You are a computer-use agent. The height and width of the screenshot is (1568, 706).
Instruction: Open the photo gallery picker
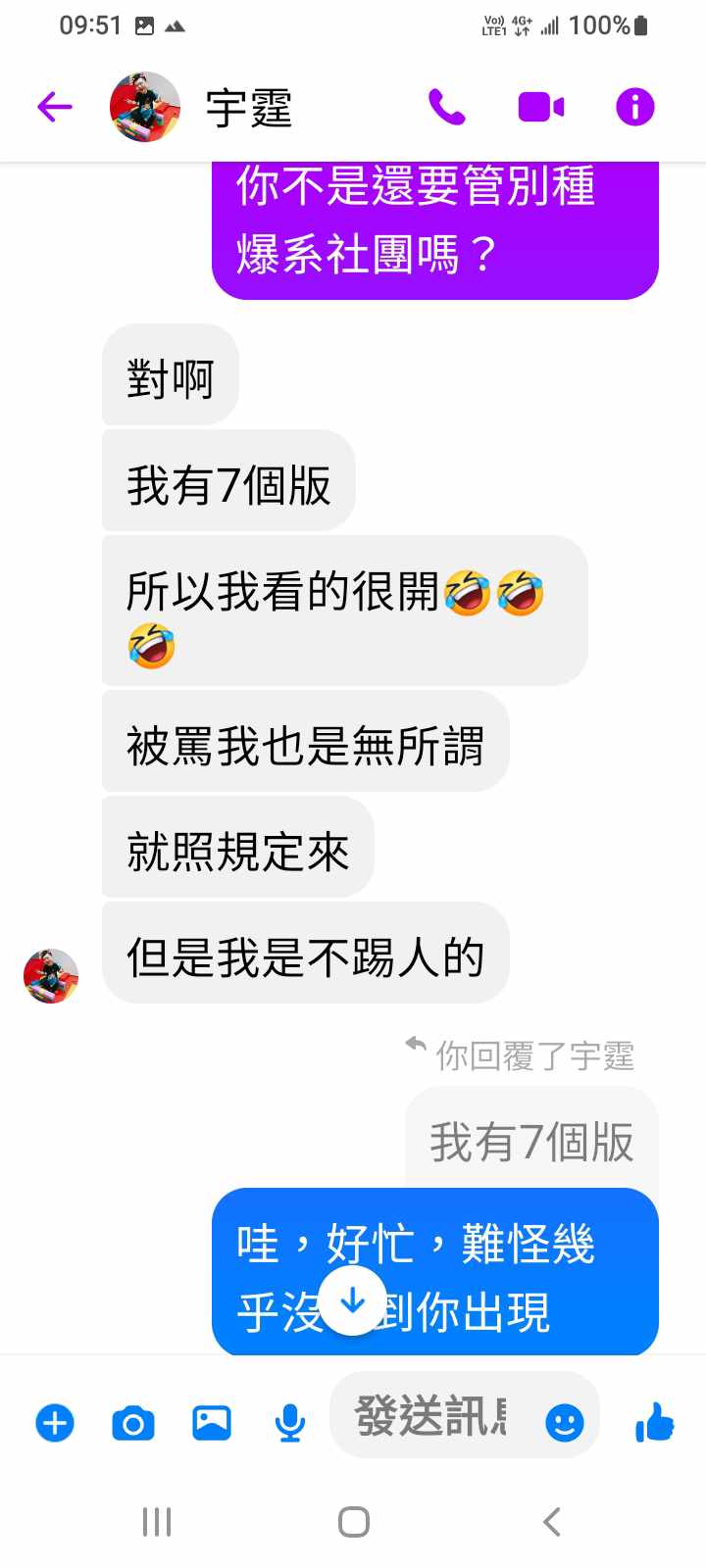[211, 1423]
